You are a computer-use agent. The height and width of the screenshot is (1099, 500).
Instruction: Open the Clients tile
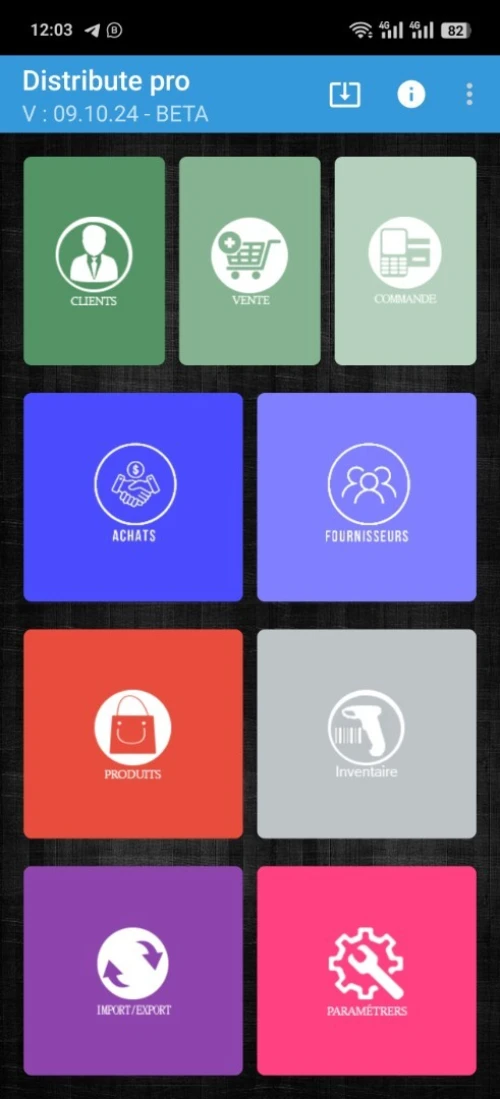coord(94,261)
